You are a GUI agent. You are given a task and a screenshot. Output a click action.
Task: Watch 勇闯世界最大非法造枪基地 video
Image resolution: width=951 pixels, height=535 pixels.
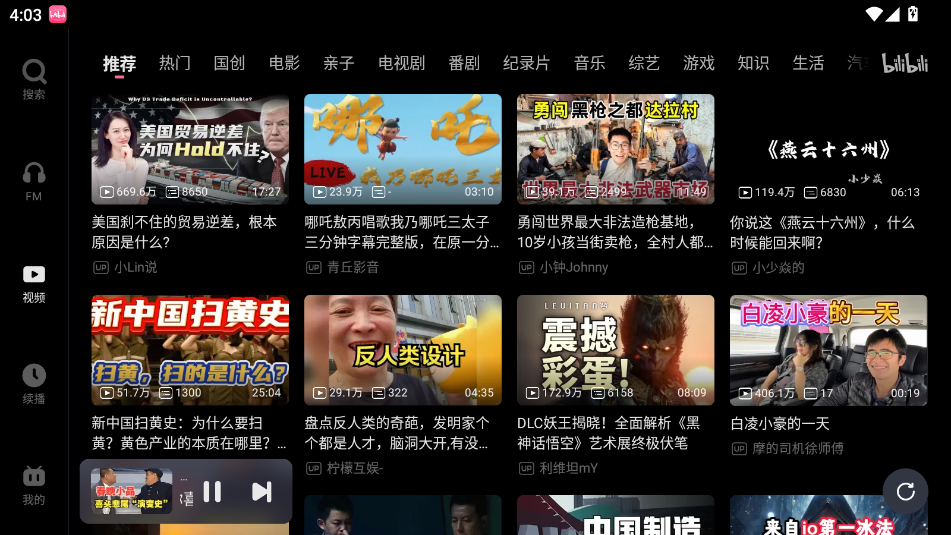pos(615,149)
